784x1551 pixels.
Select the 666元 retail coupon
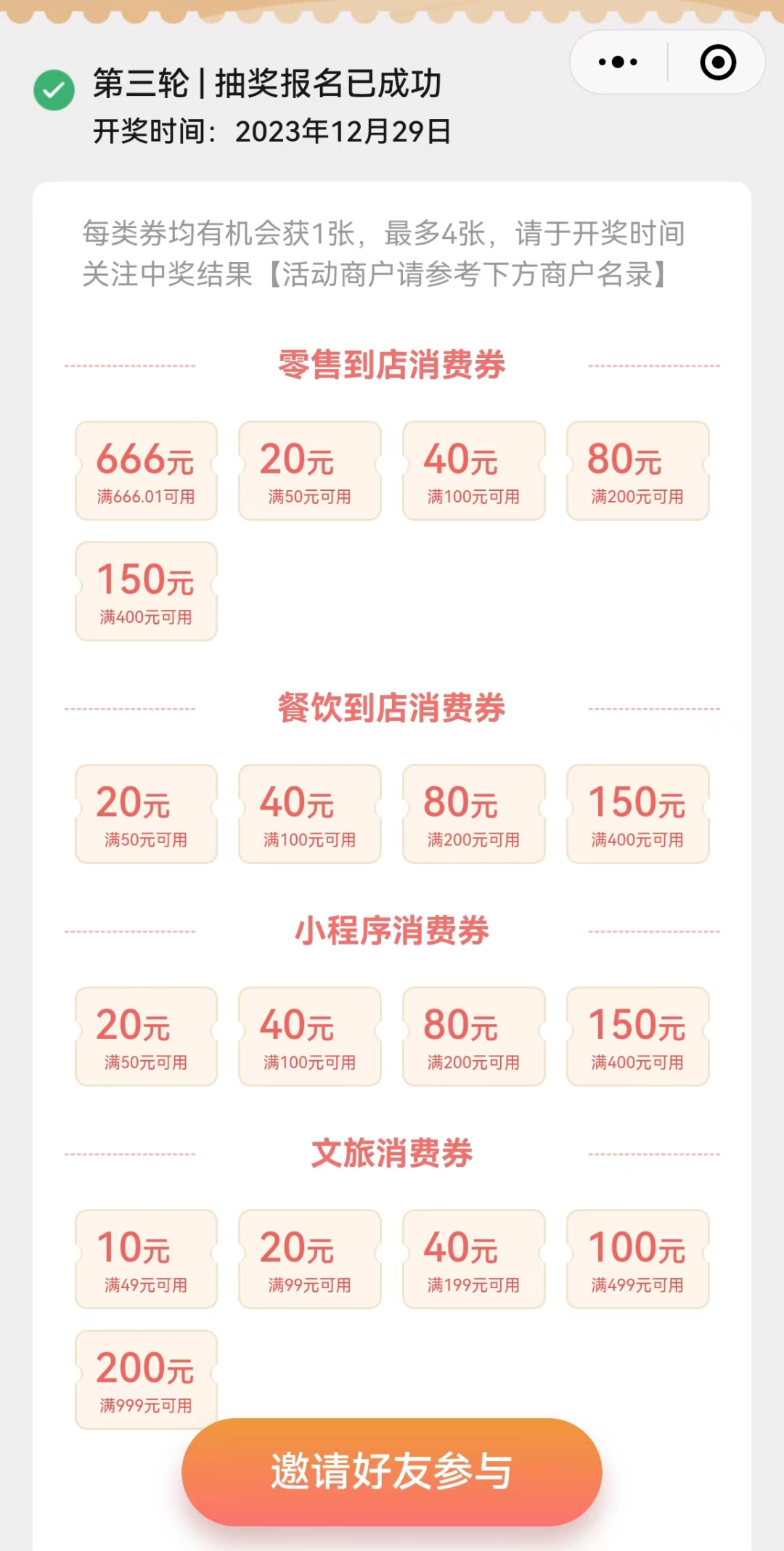point(145,471)
